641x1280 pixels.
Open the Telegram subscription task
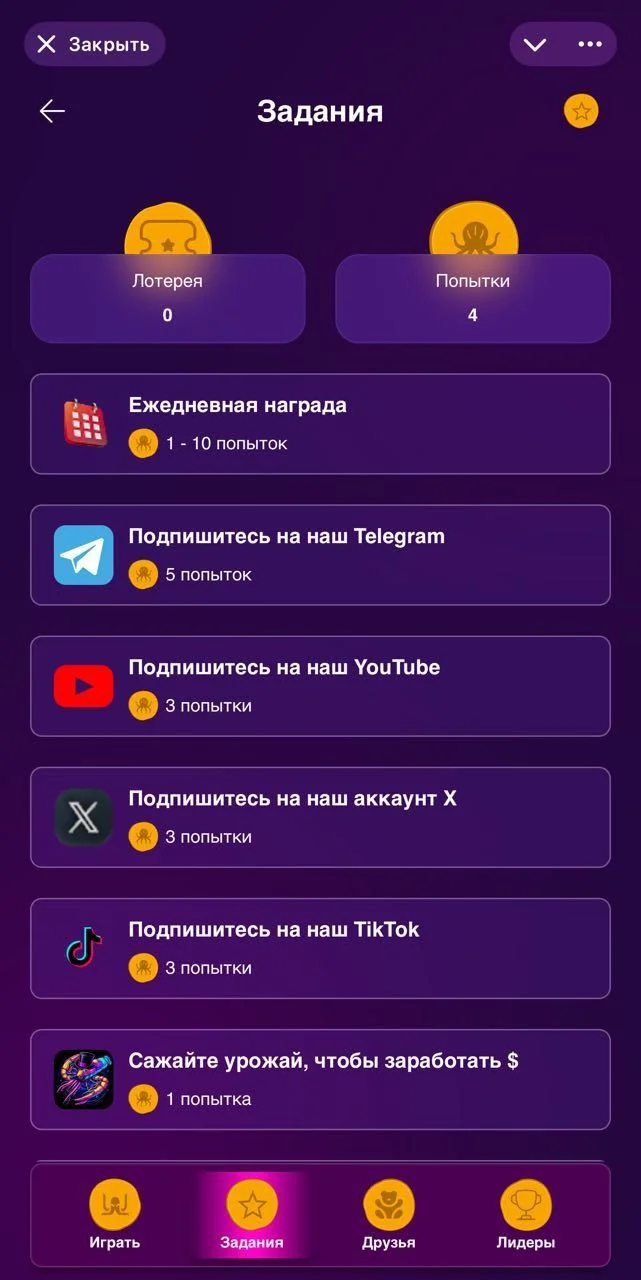(x=320, y=555)
